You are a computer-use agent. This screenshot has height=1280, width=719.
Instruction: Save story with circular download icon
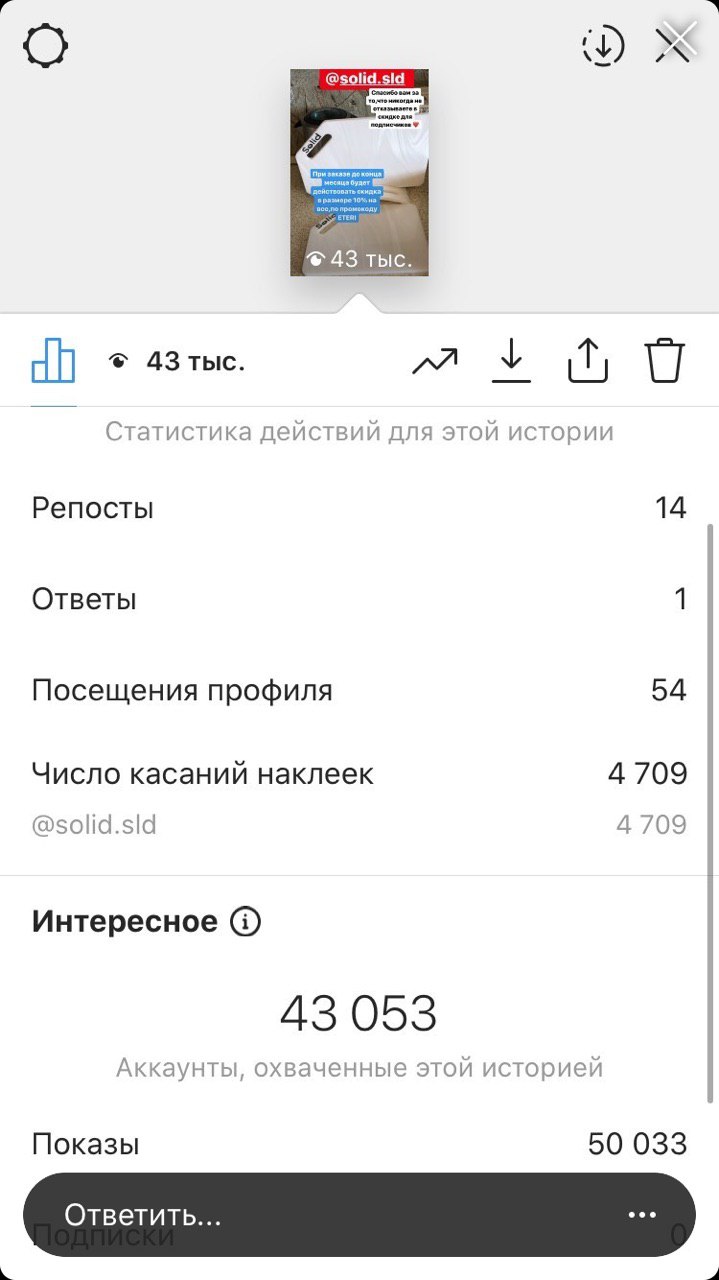coord(602,45)
